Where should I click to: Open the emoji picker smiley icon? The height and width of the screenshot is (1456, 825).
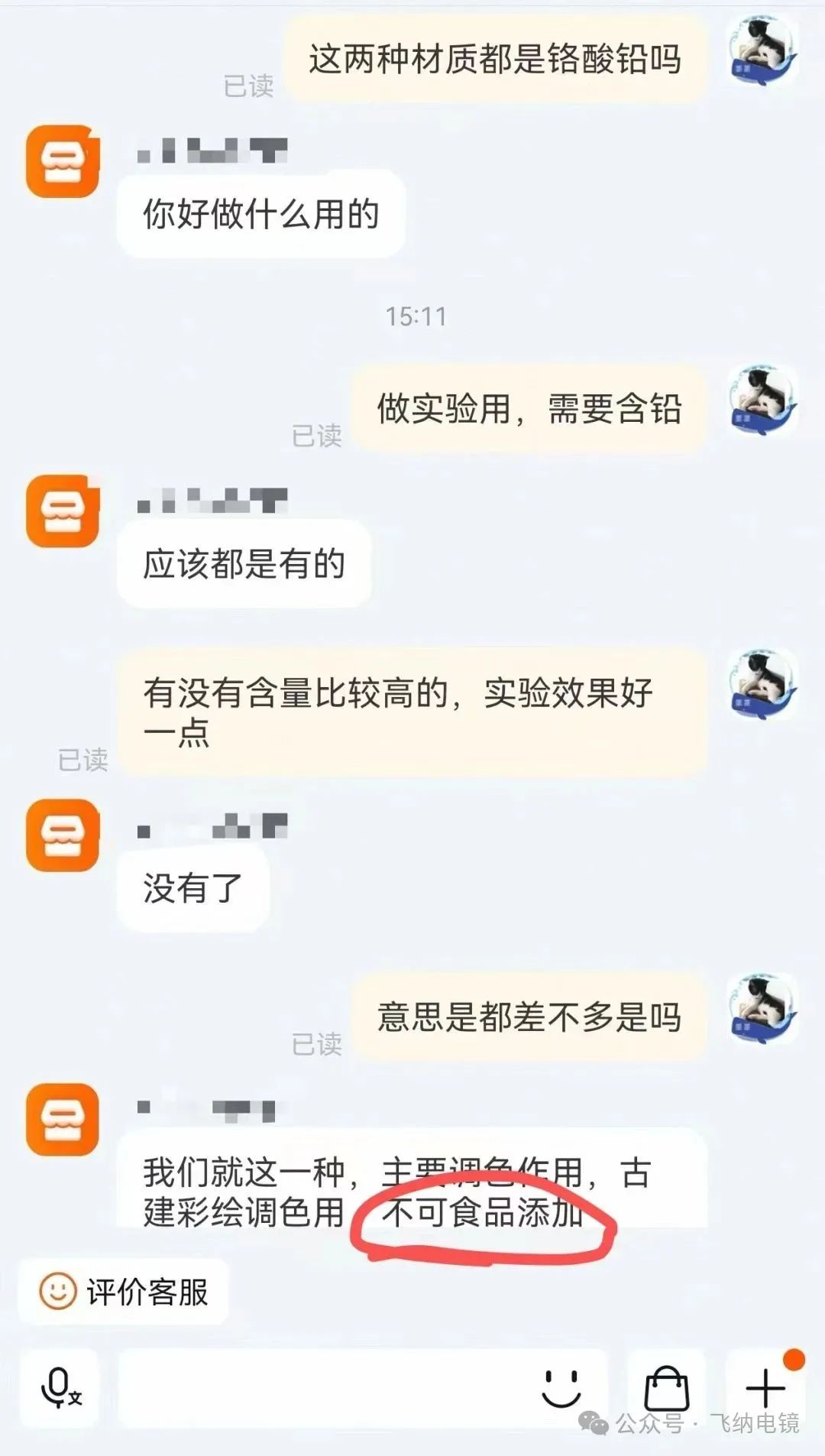tap(561, 1387)
